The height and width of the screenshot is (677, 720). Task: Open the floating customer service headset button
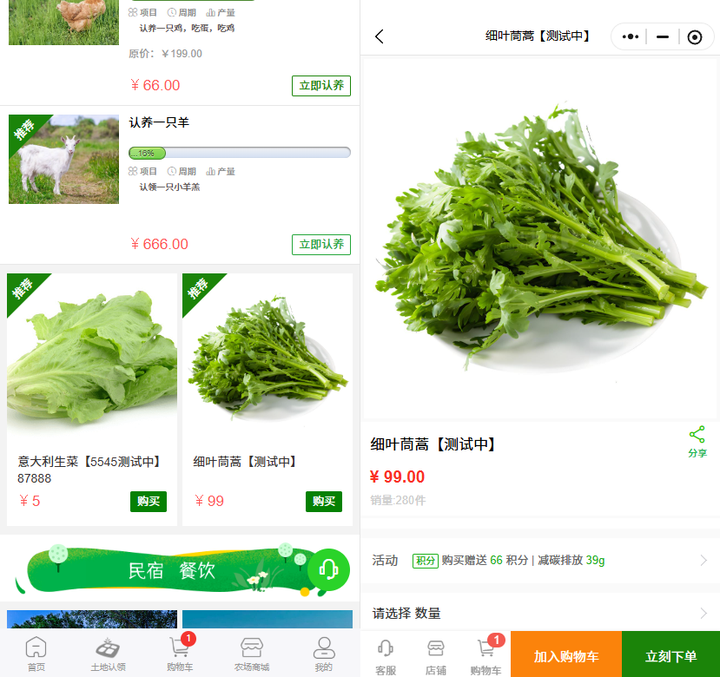pyautogui.click(x=327, y=570)
